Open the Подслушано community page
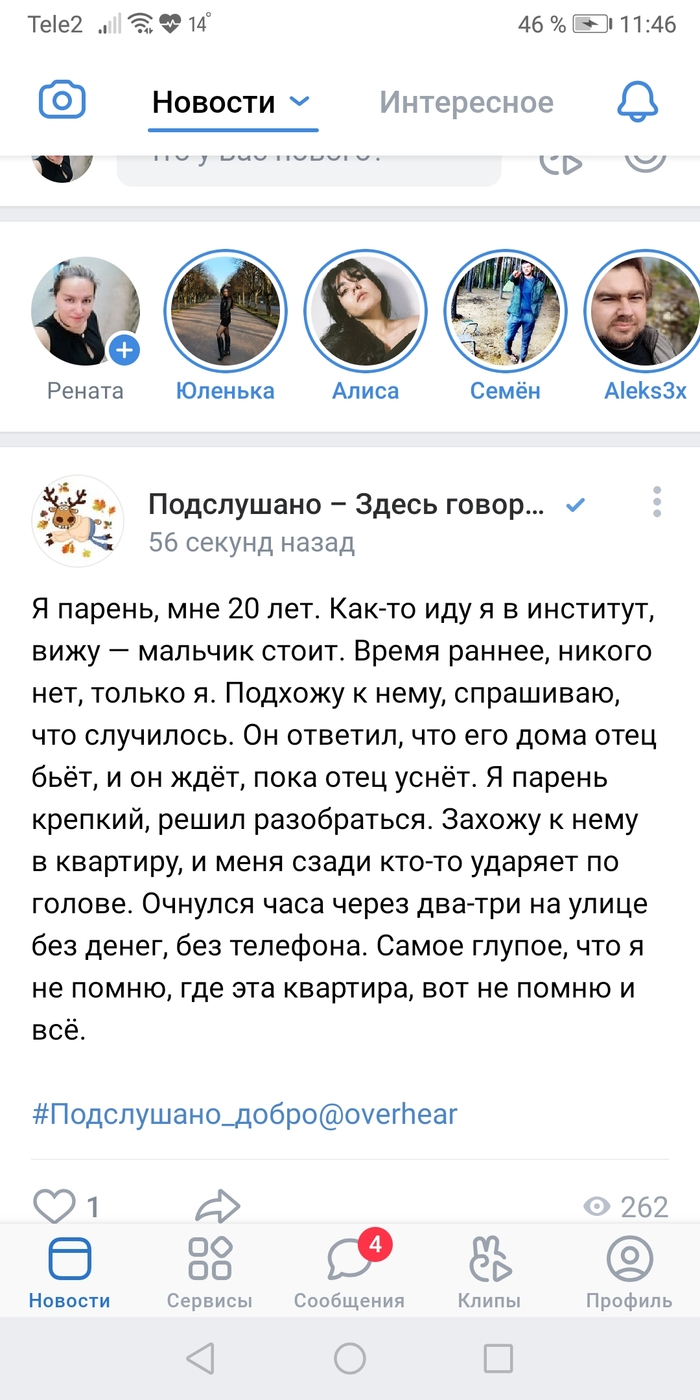Viewport: 700px width, 1400px height. click(x=345, y=505)
